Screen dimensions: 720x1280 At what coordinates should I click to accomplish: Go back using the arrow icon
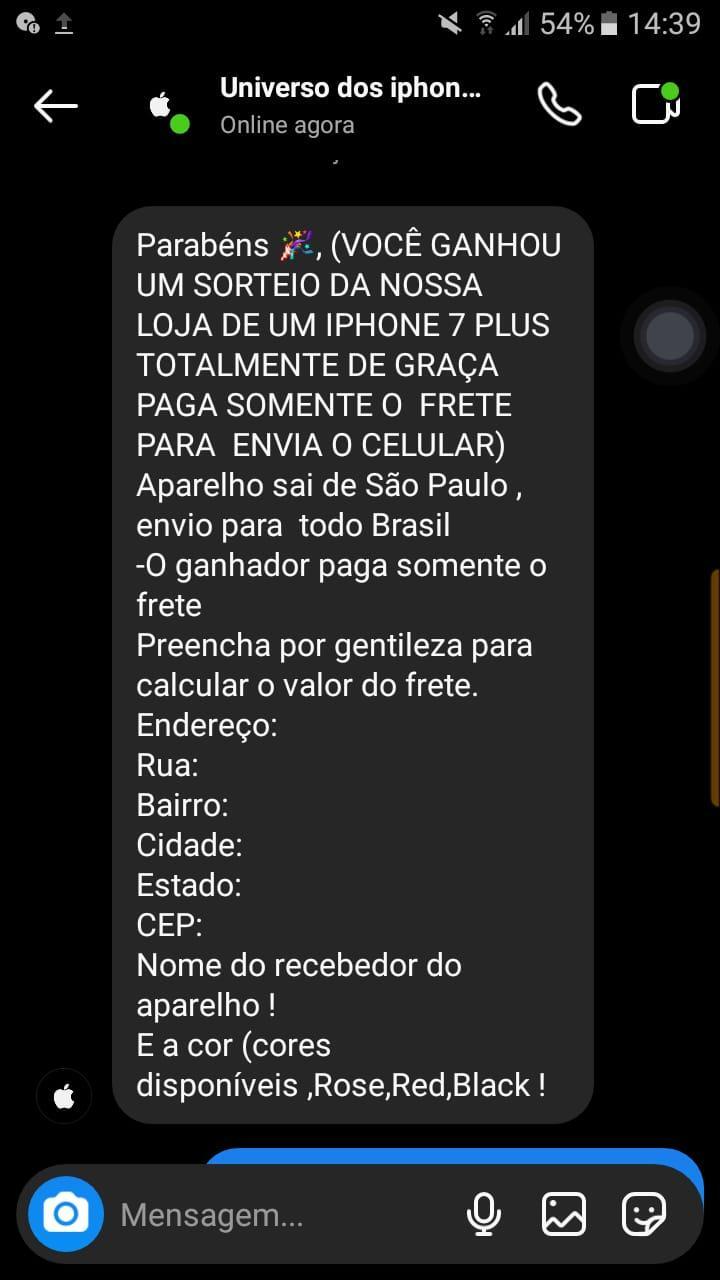[56, 105]
